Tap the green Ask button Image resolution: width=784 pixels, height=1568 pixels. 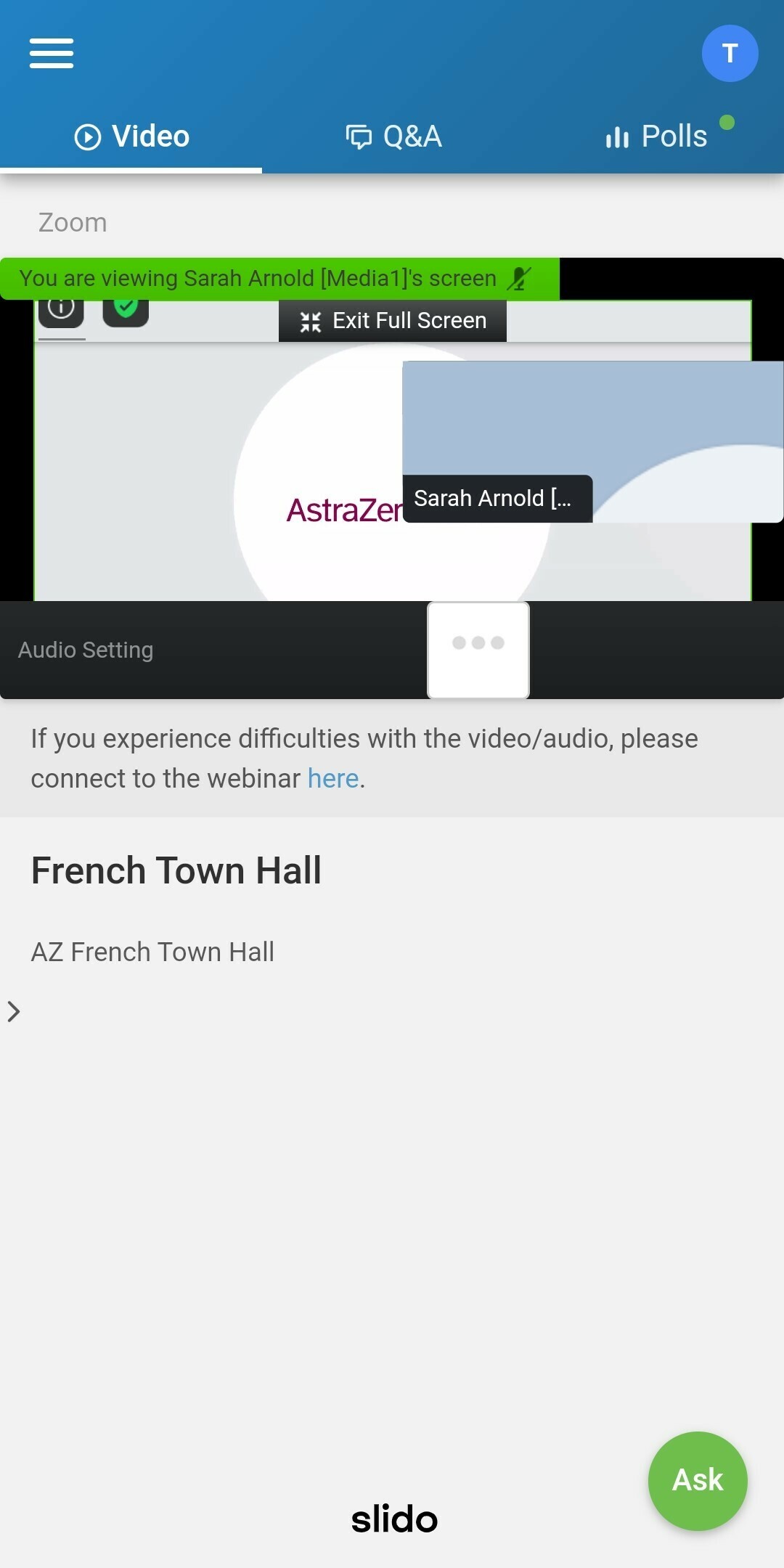698,1481
